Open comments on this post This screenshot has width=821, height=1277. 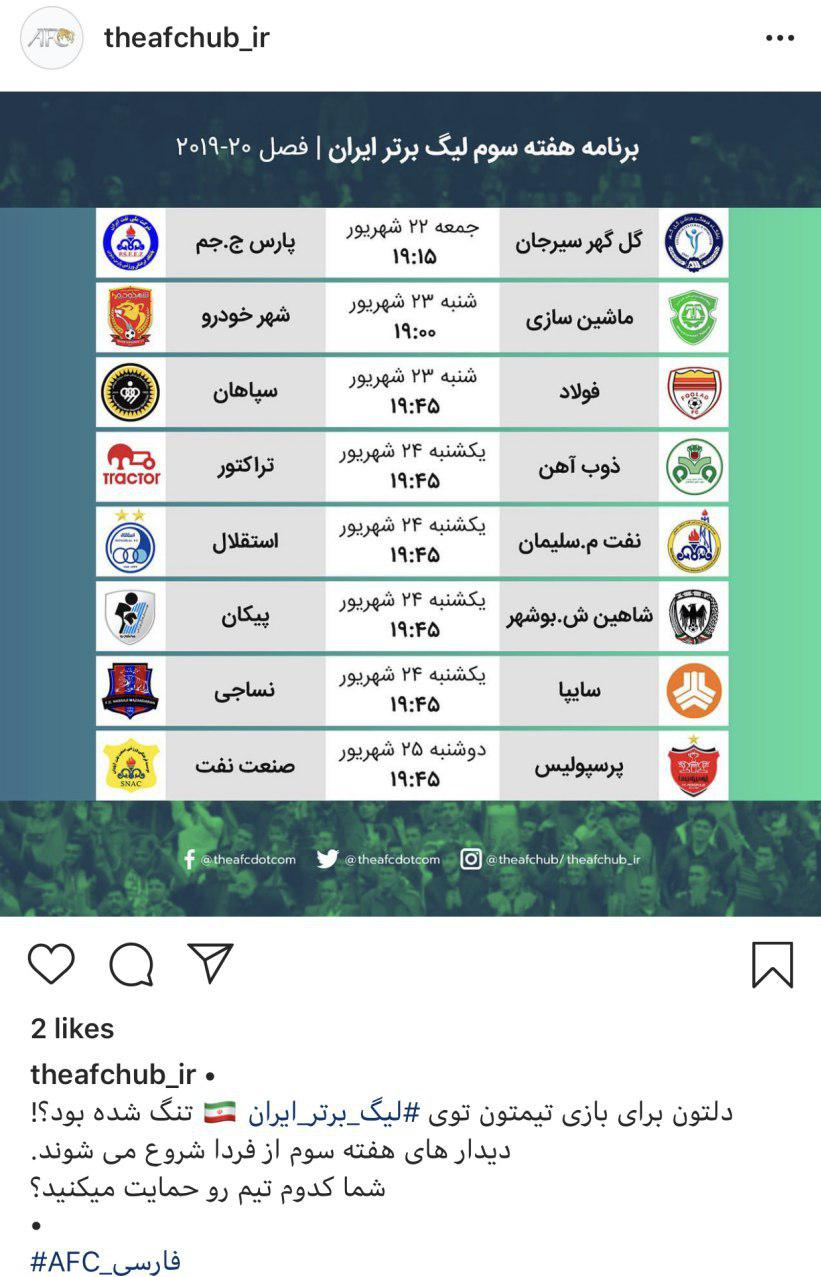131,965
